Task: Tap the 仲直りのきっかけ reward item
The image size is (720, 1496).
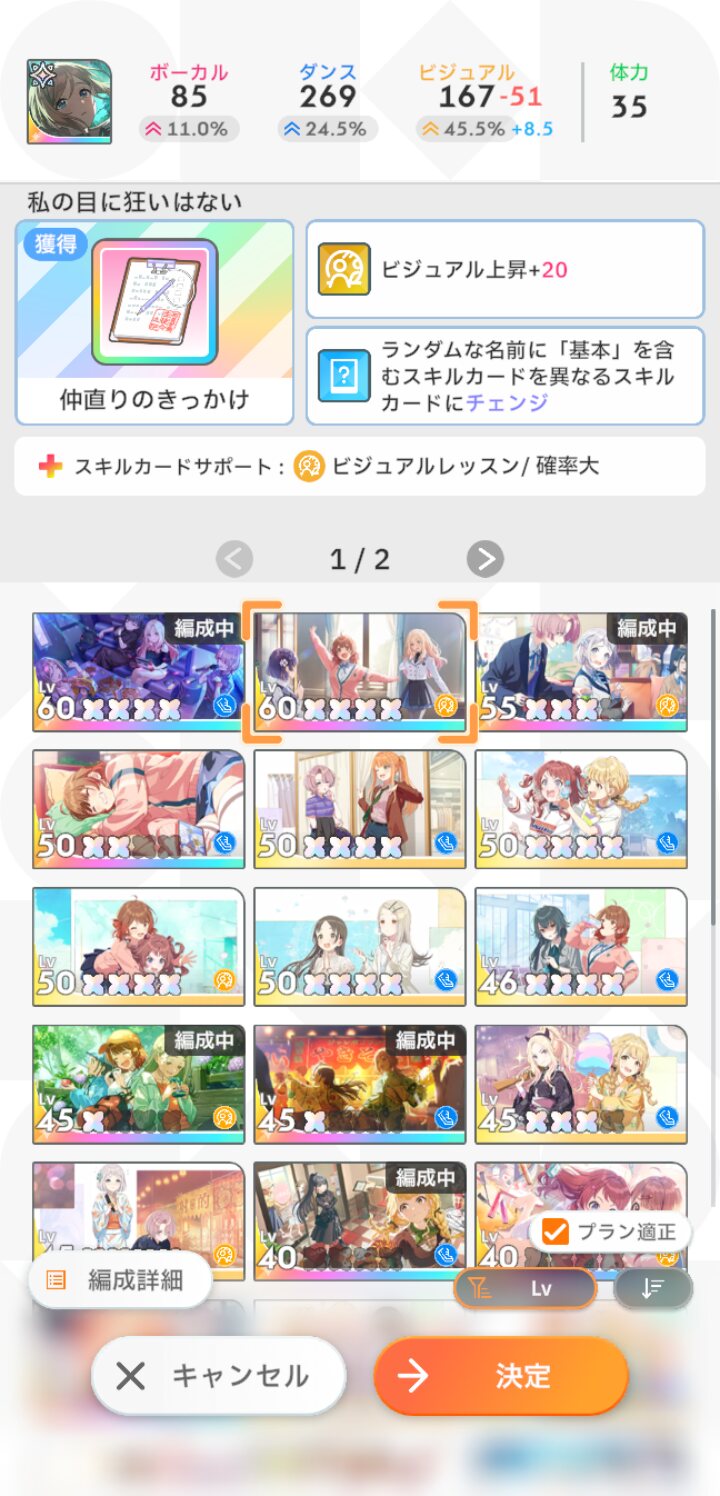Action: (155, 322)
